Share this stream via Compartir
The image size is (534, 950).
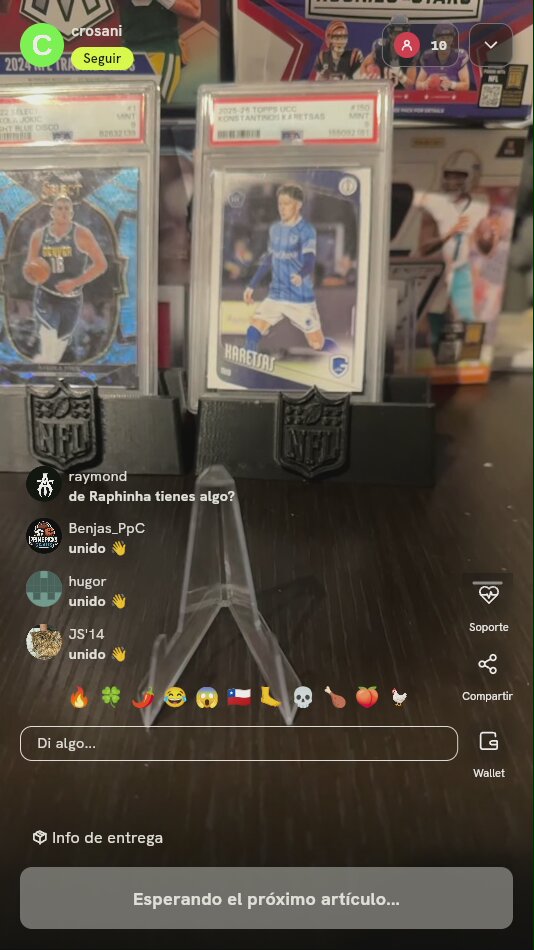[x=487, y=677]
